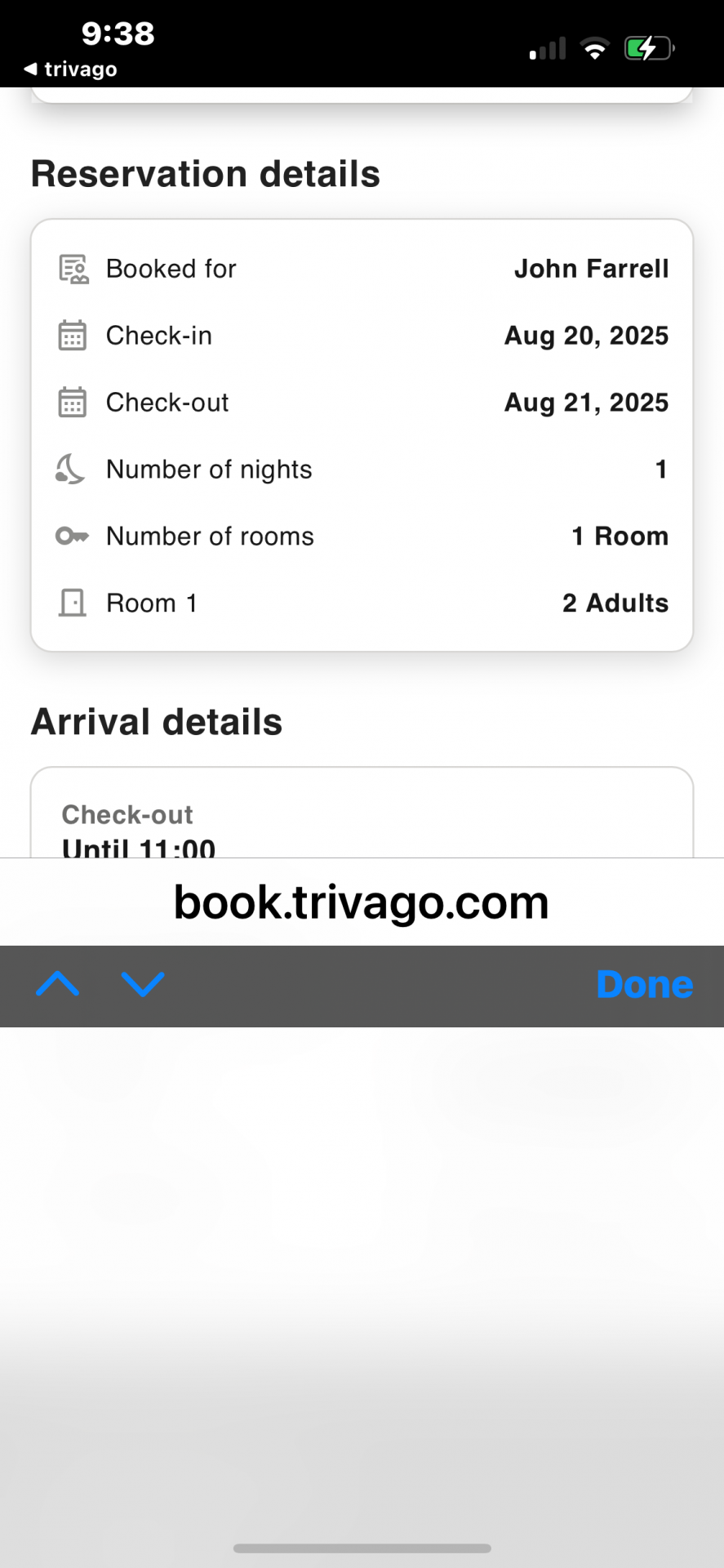Image resolution: width=724 pixels, height=1568 pixels.
Task: Return to the trivago app
Action: pos(71,69)
